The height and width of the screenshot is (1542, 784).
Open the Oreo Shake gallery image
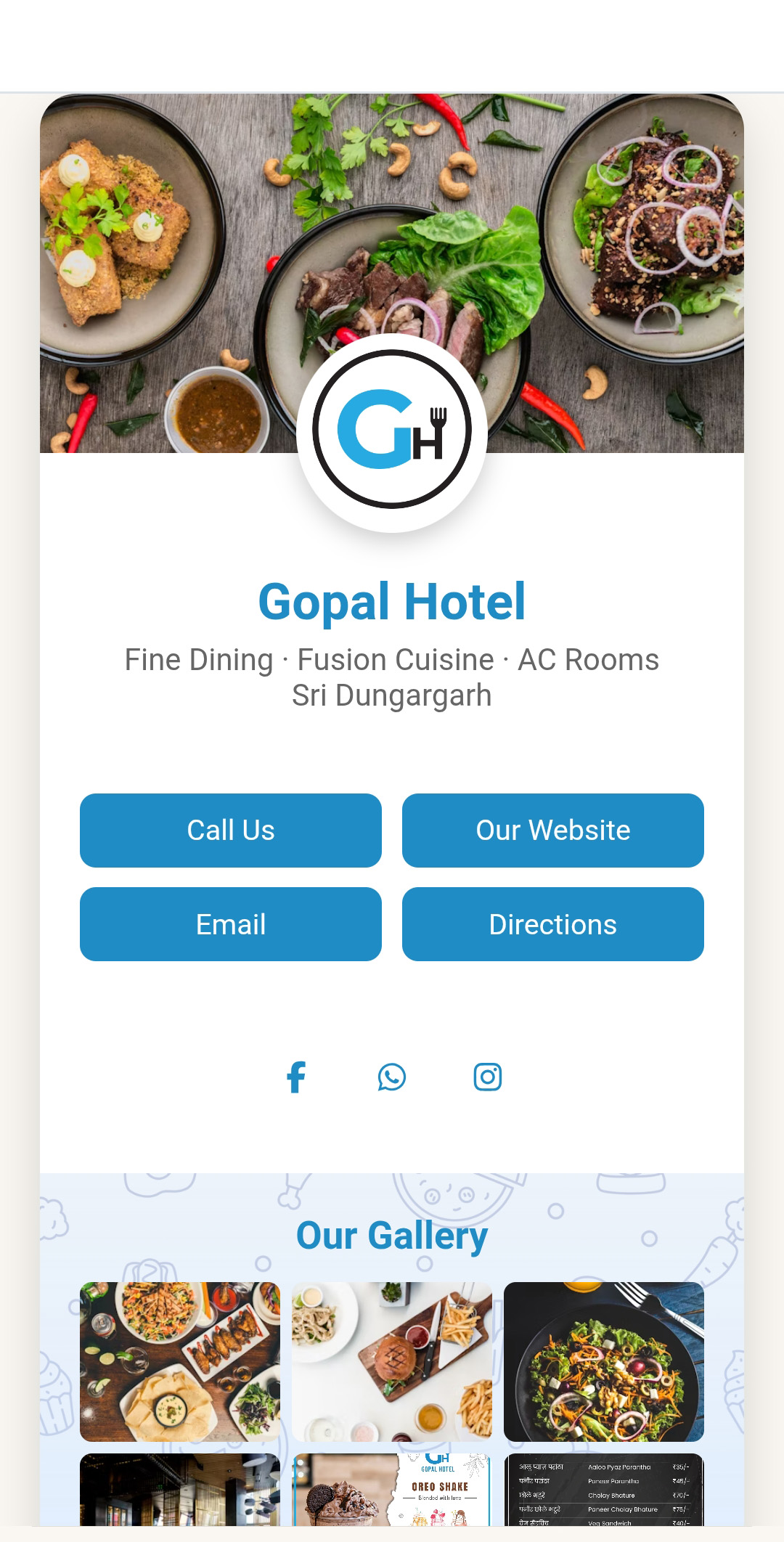pos(392,1490)
